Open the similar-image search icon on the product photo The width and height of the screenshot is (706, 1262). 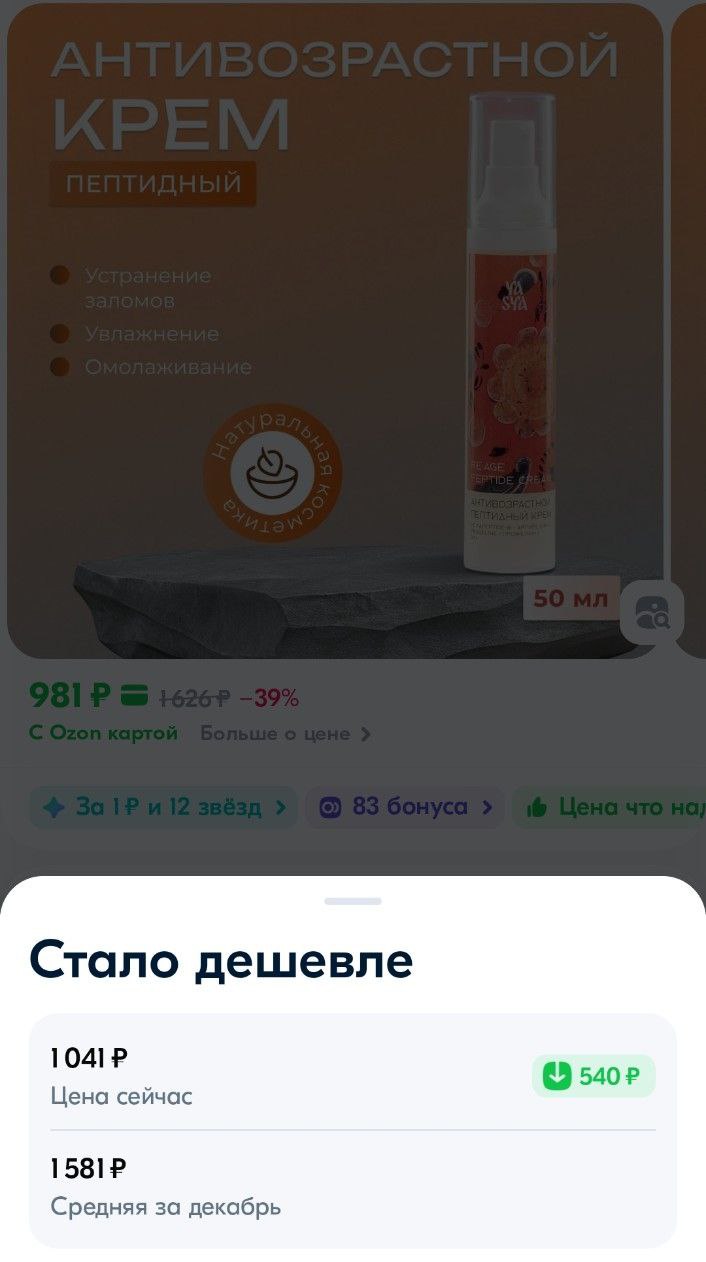(x=652, y=612)
